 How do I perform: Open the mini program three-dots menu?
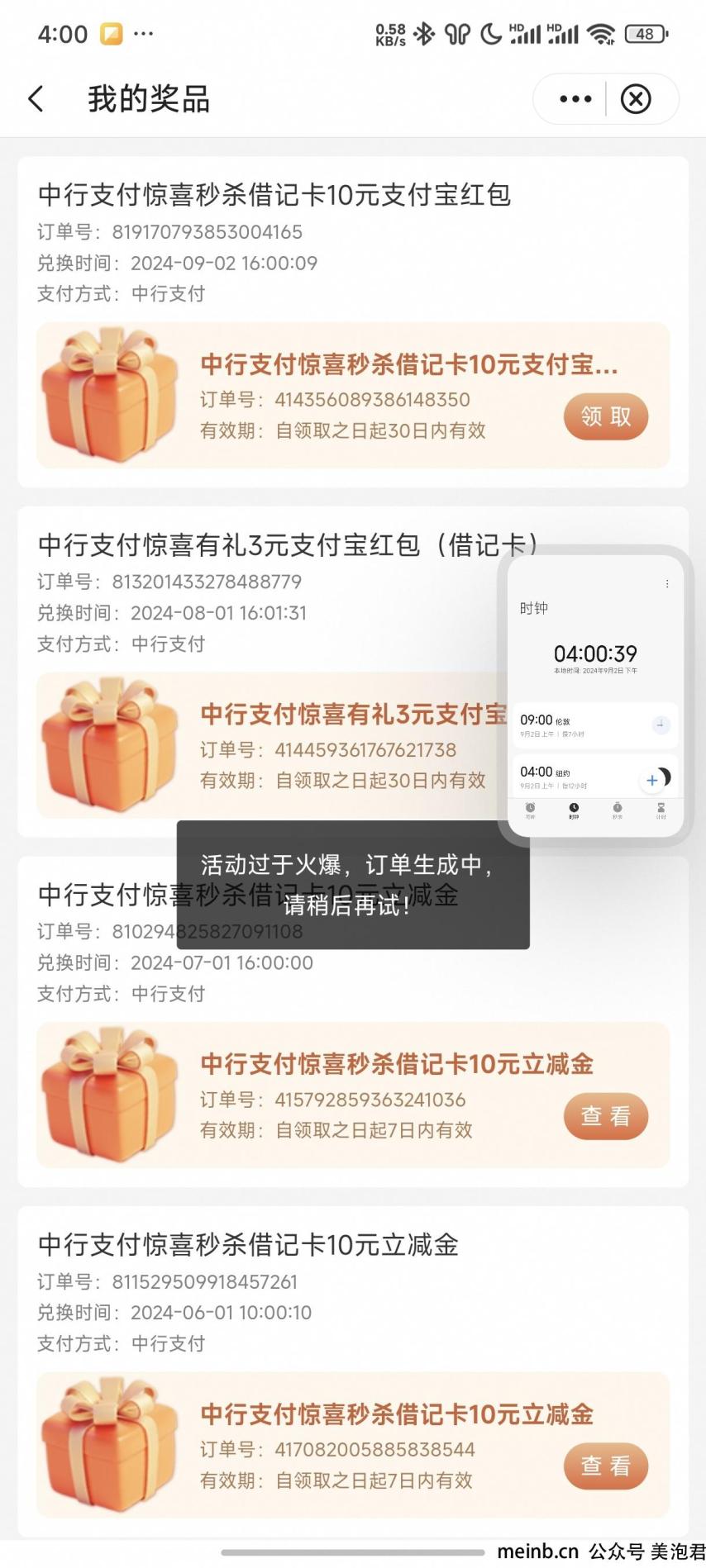pos(575,99)
